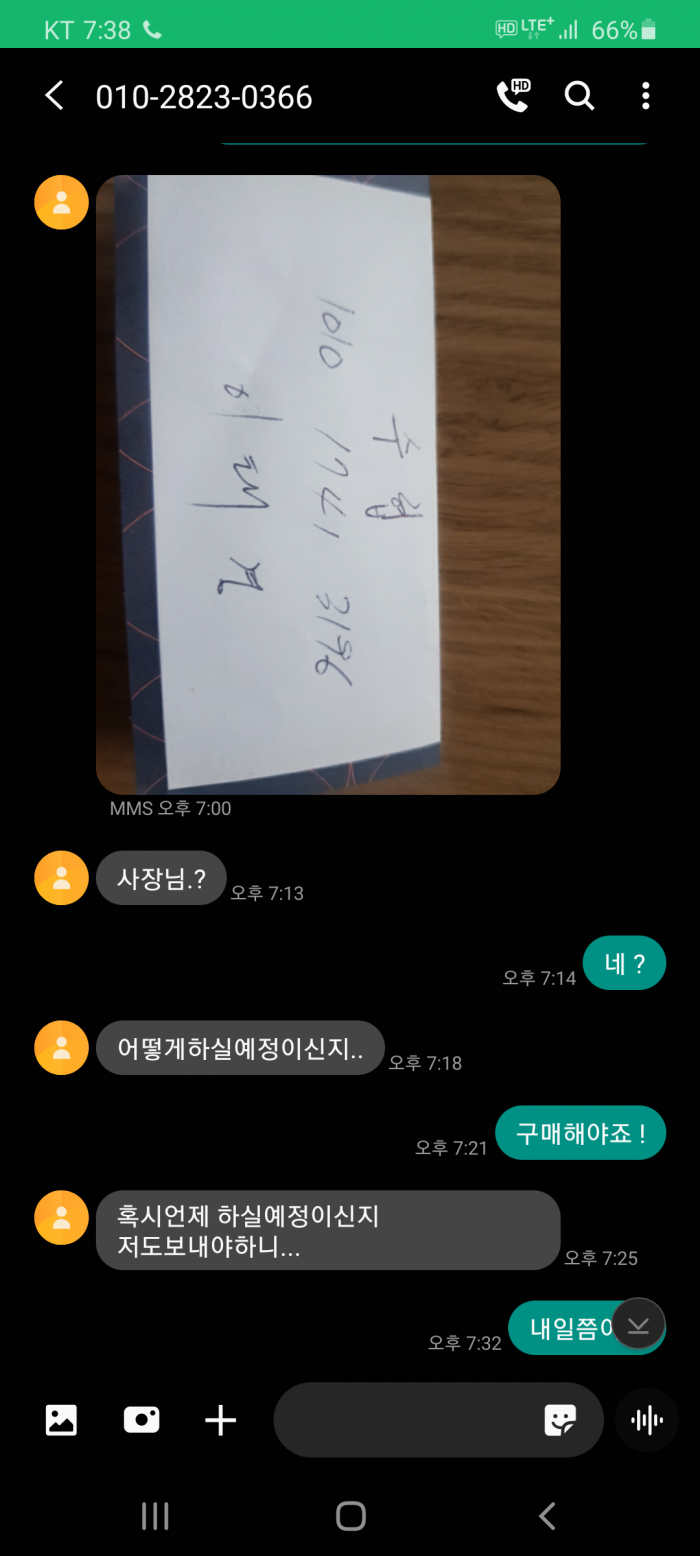Record a voice message

click(x=647, y=1420)
